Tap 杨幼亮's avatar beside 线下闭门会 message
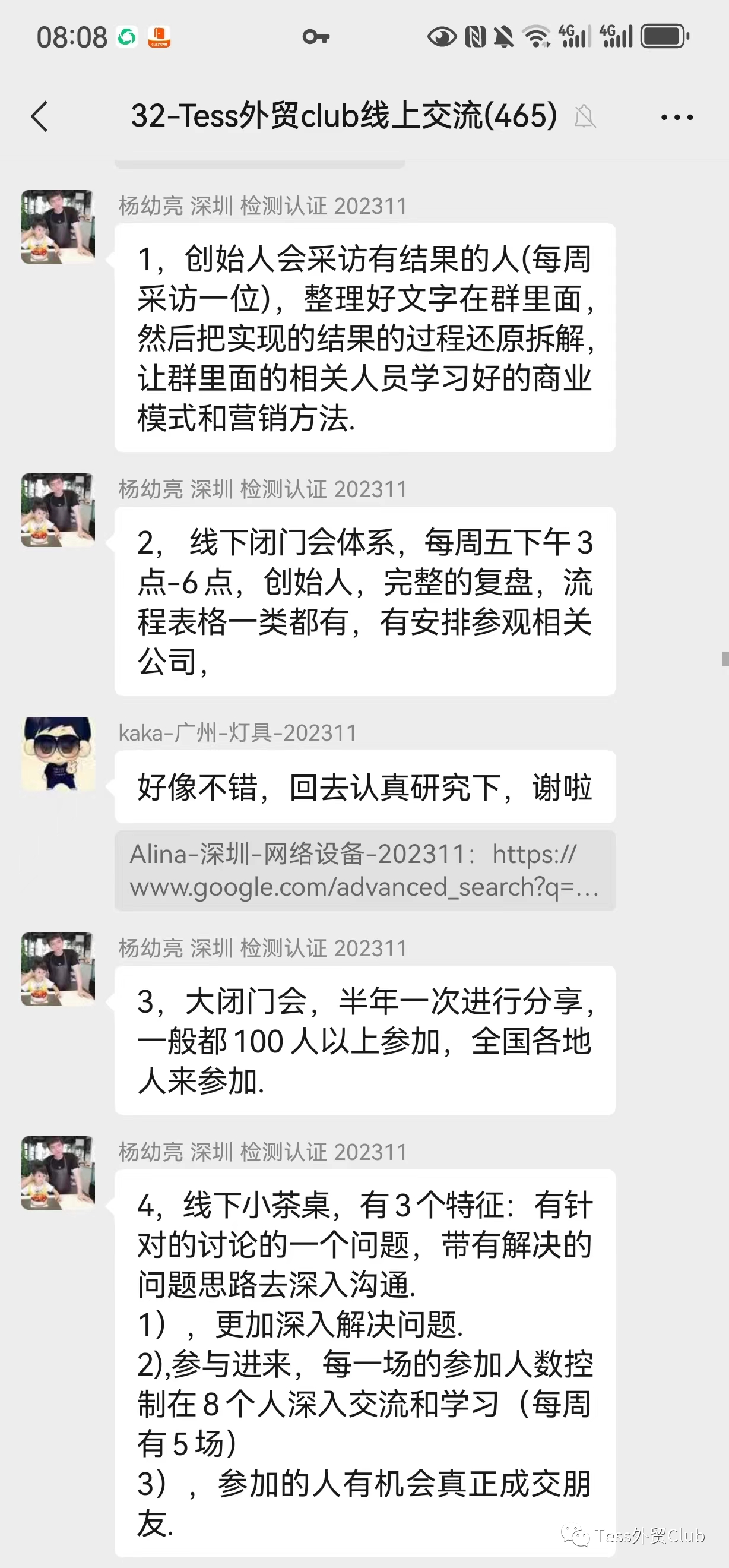Screen dimensions: 729x1568 [x=58, y=510]
